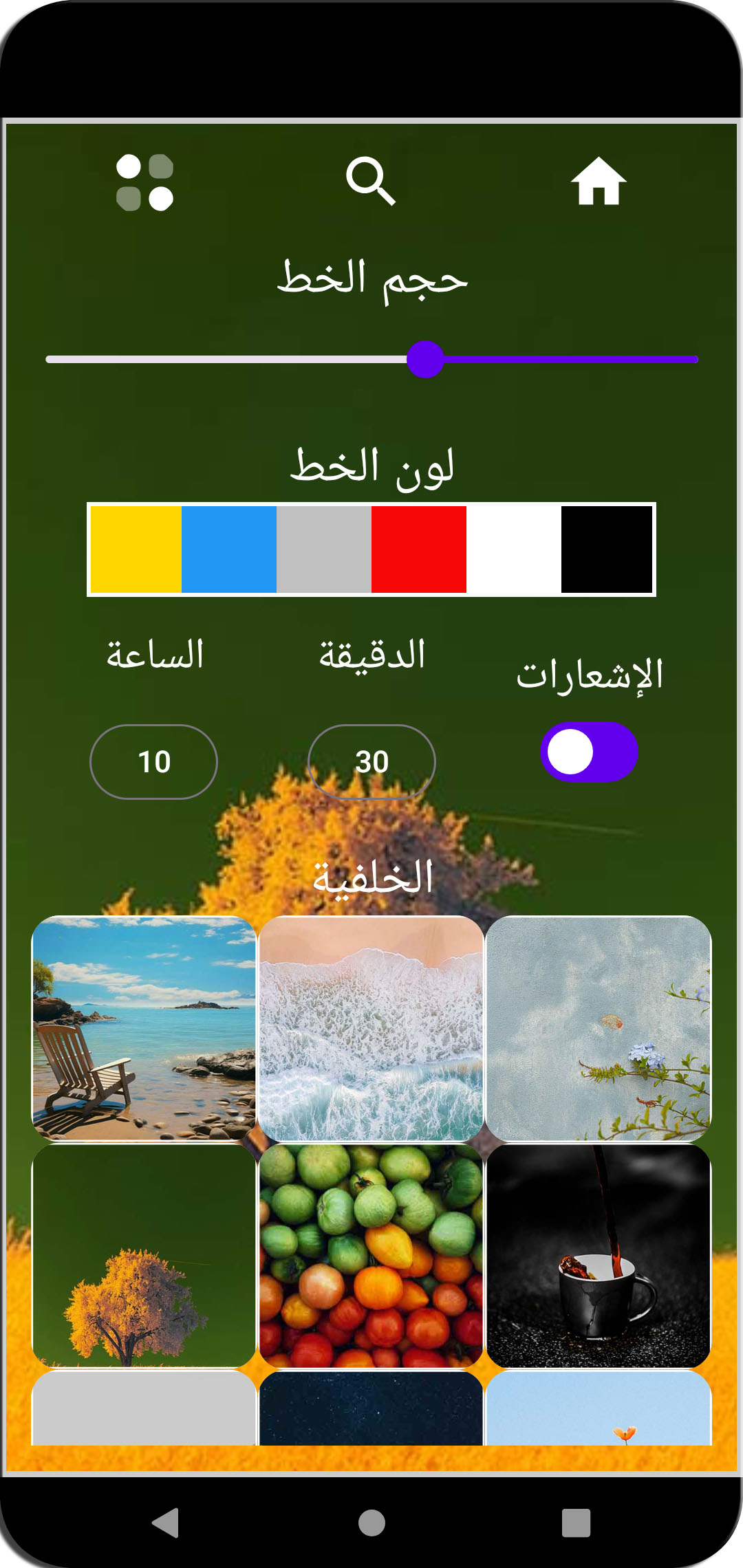
Task: Choose ocean wave foam background
Action: pos(371,1028)
